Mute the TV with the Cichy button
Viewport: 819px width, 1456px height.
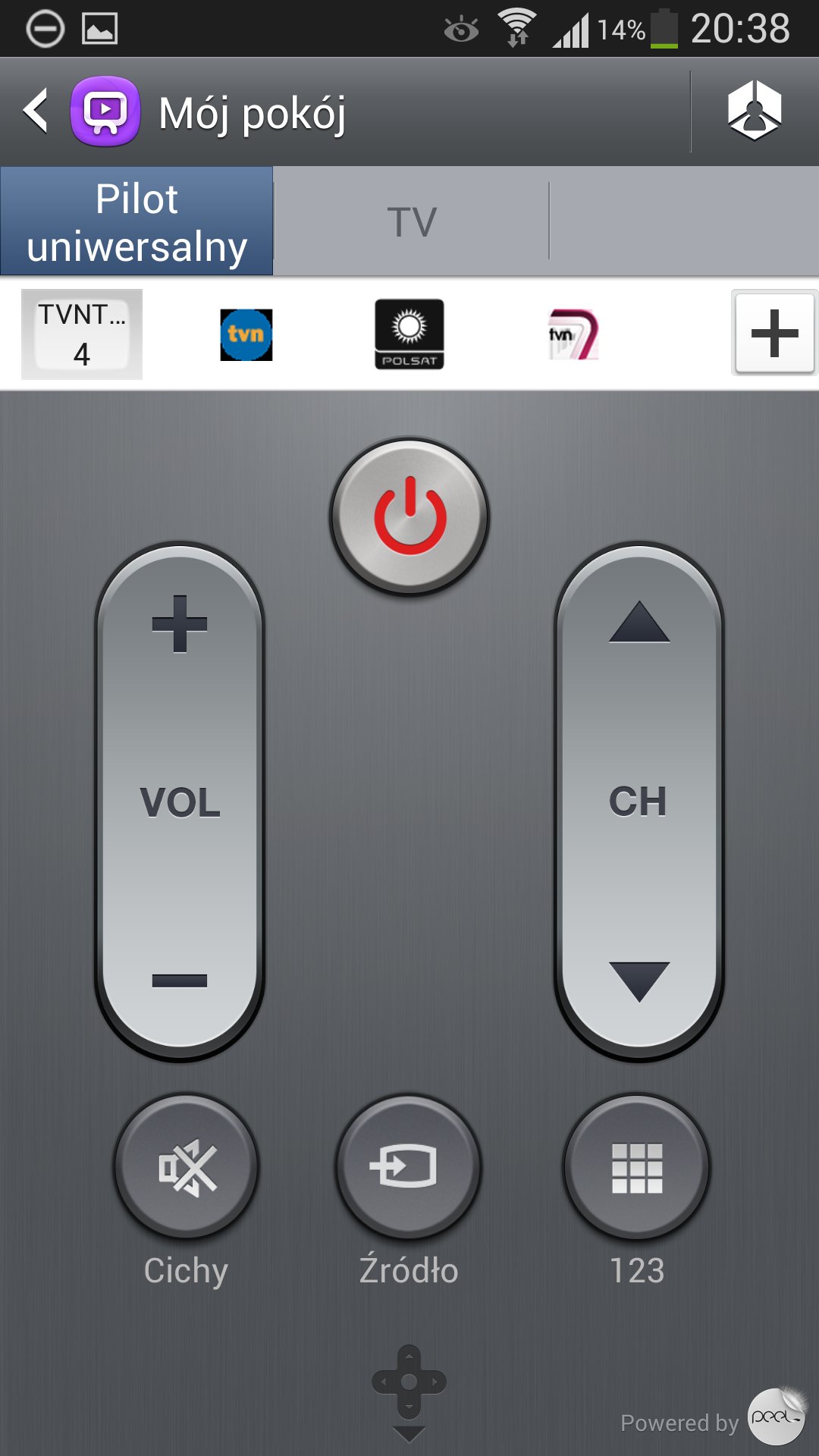coord(187,1167)
